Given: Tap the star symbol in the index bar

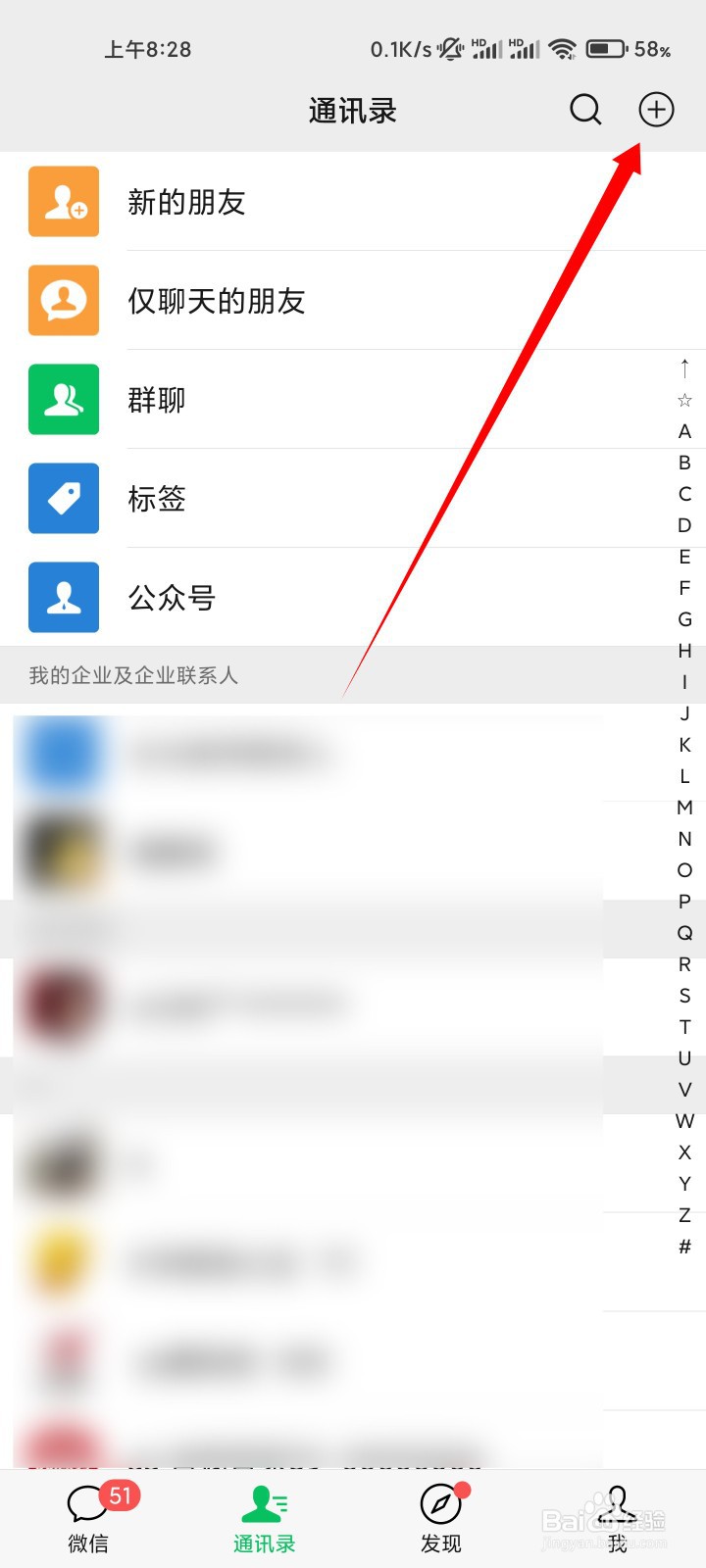Looking at the screenshot, I should pyautogui.click(x=683, y=400).
